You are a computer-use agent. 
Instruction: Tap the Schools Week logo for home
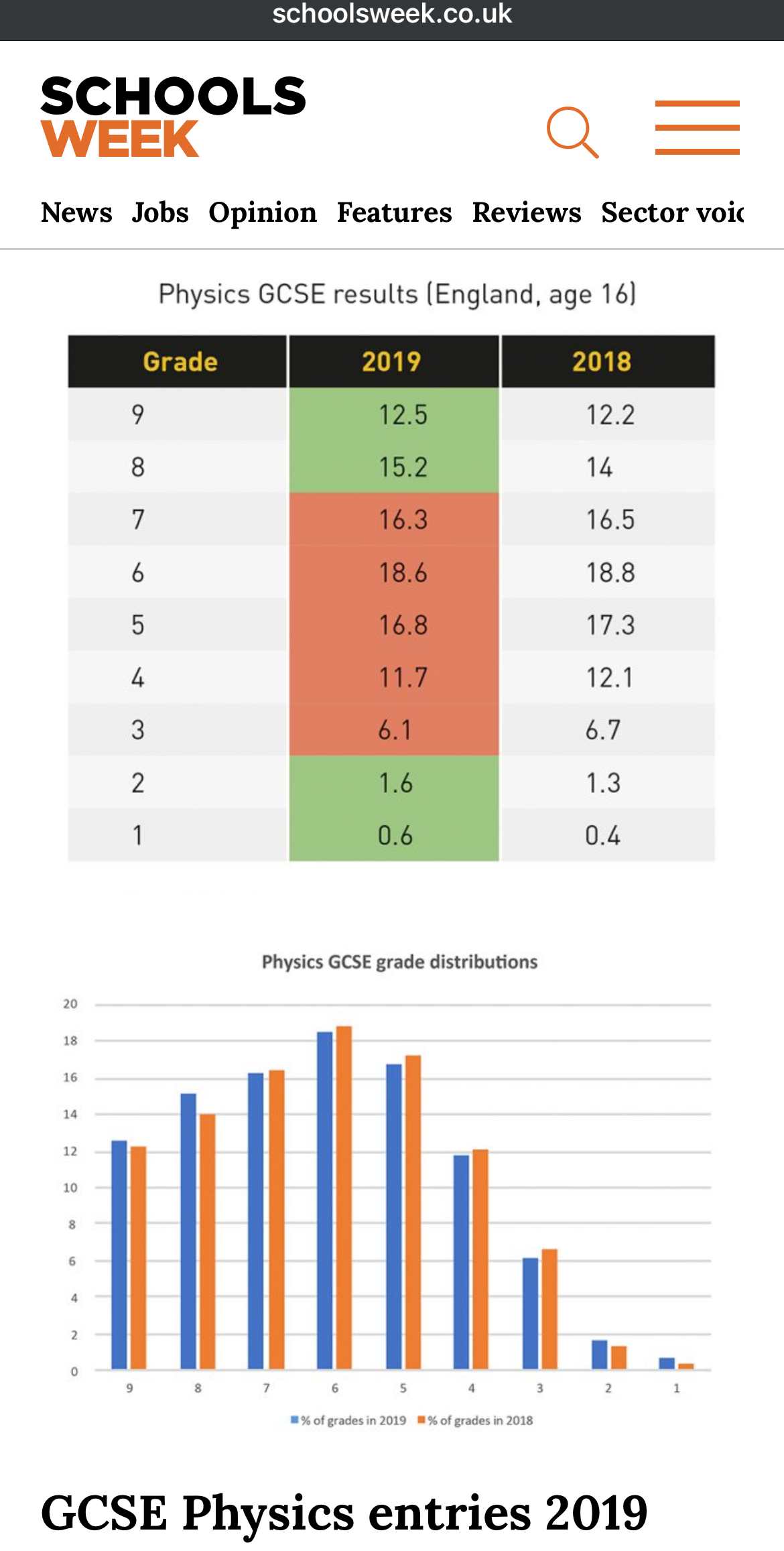[x=173, y=117]
